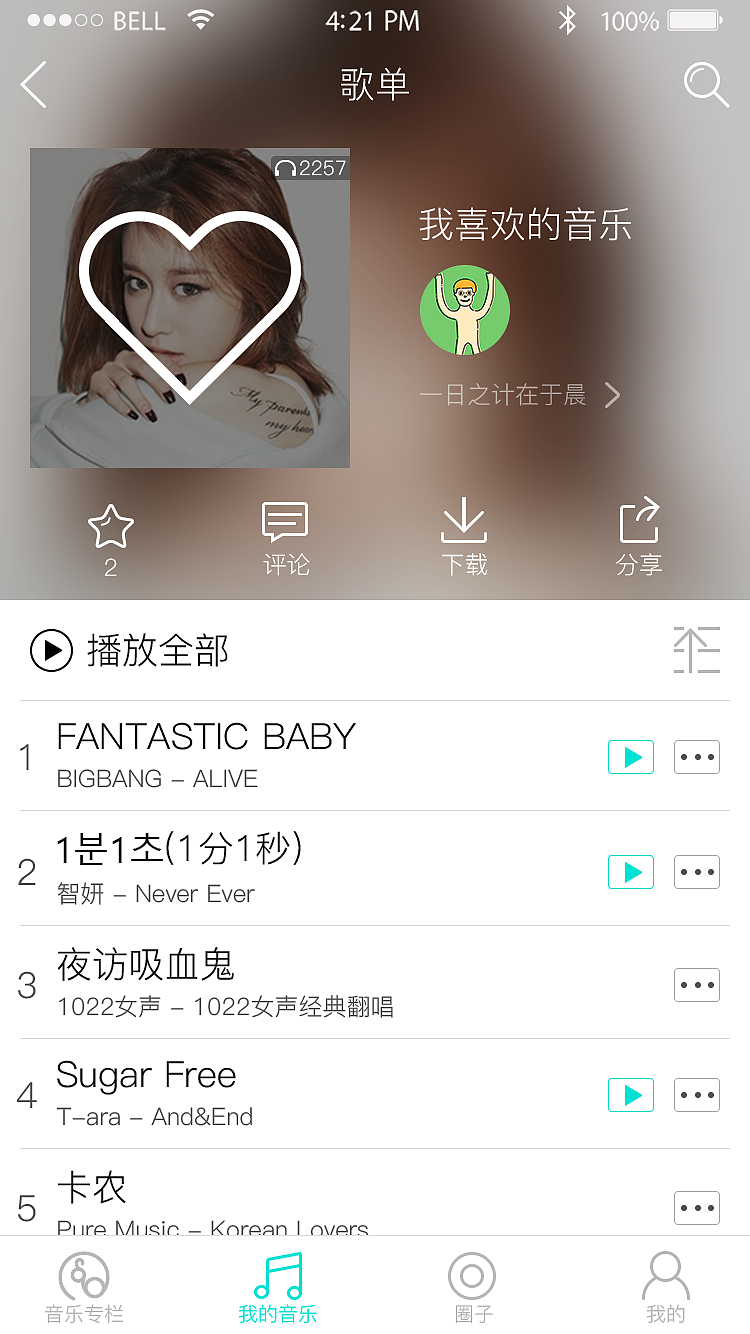Play the track Sugar Free

[x=631, y=1095]
